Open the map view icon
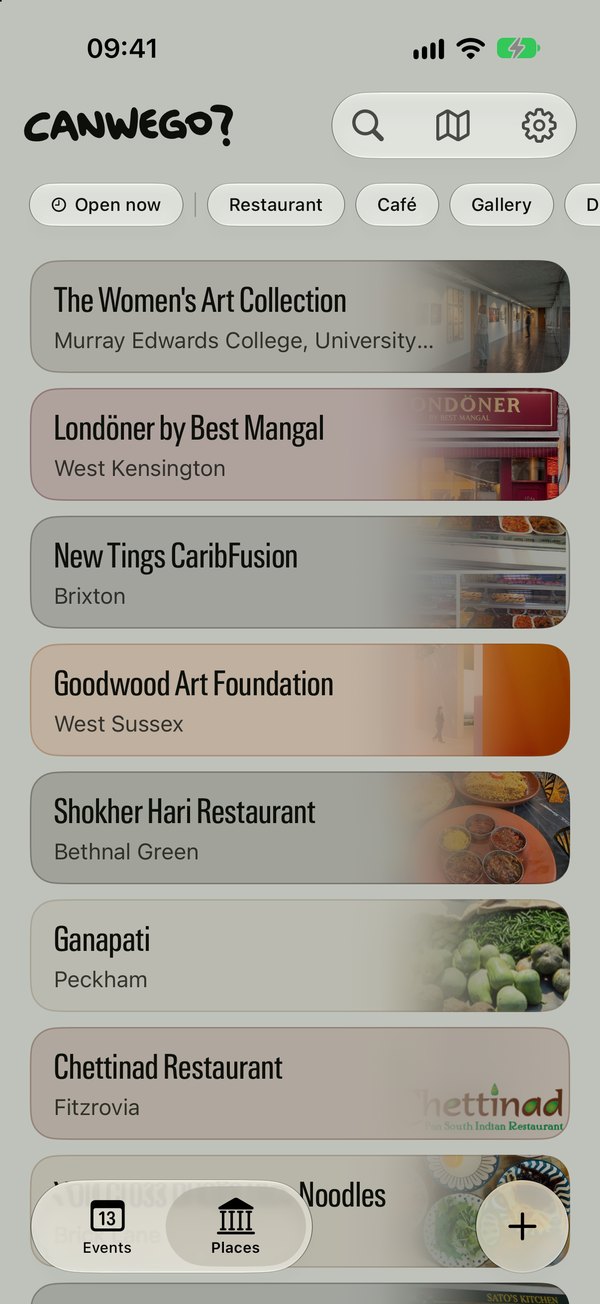Image resolution: width=600 pixels, height=1304 pixels. [x=453, y=126]
